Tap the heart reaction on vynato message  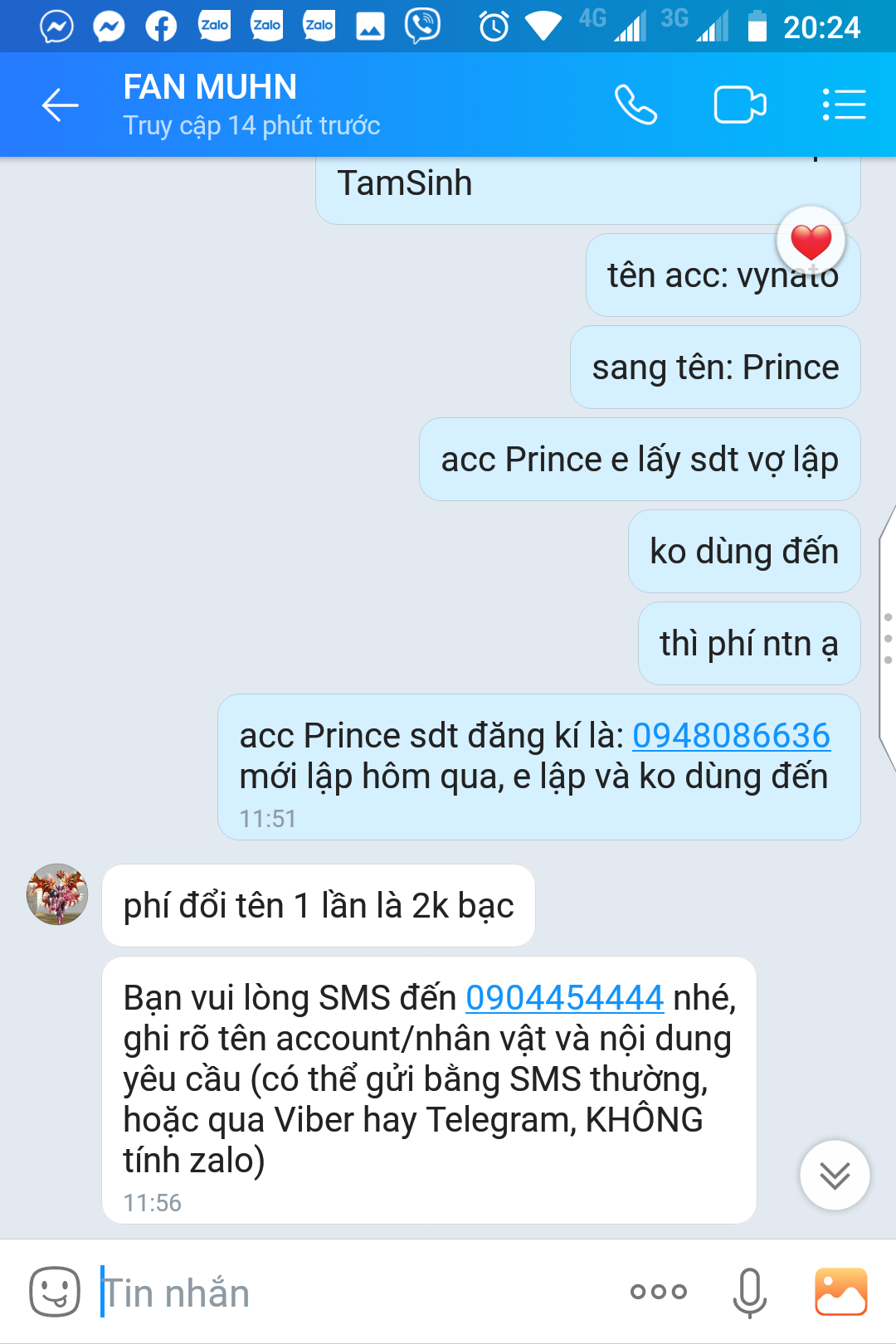[x=811, y=242]
